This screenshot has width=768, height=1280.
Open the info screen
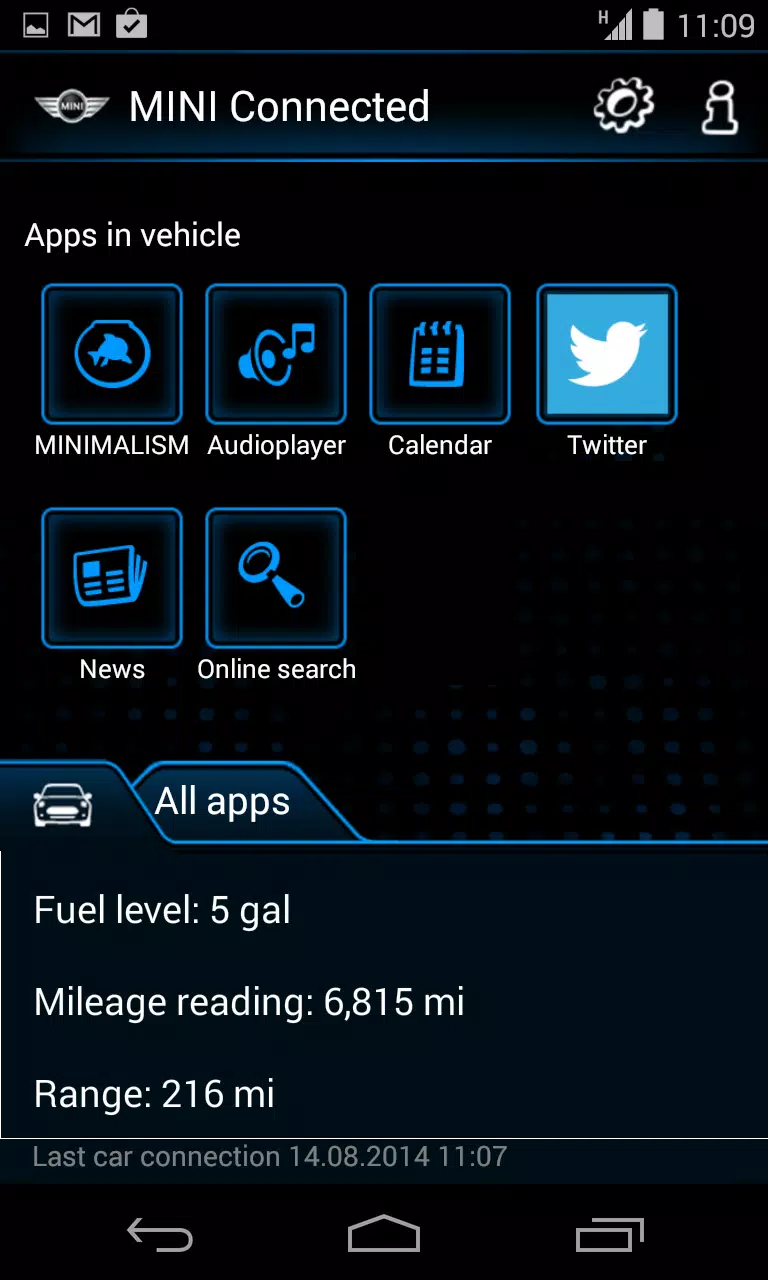(x=719, y=105)
